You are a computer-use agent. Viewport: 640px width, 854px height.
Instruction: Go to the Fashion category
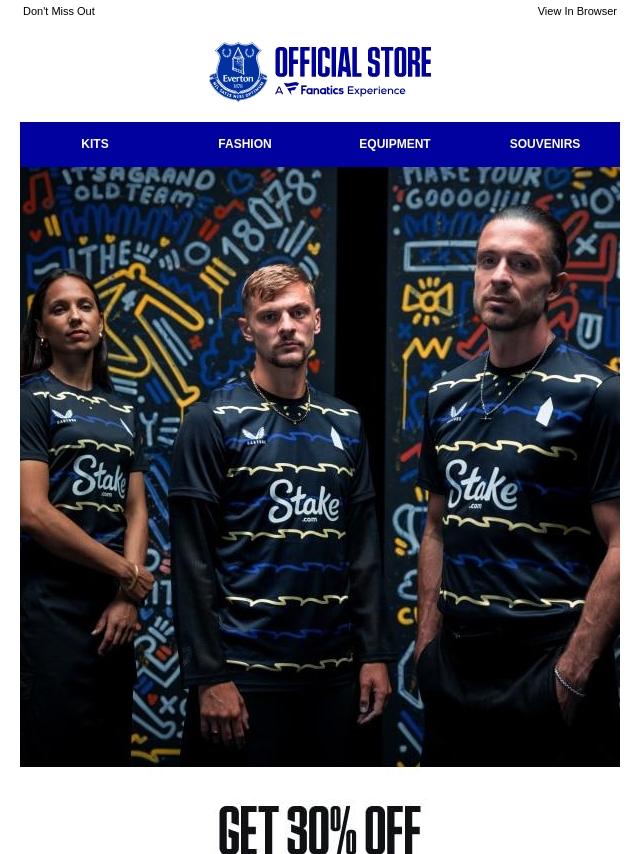click(x=245, y=144)
